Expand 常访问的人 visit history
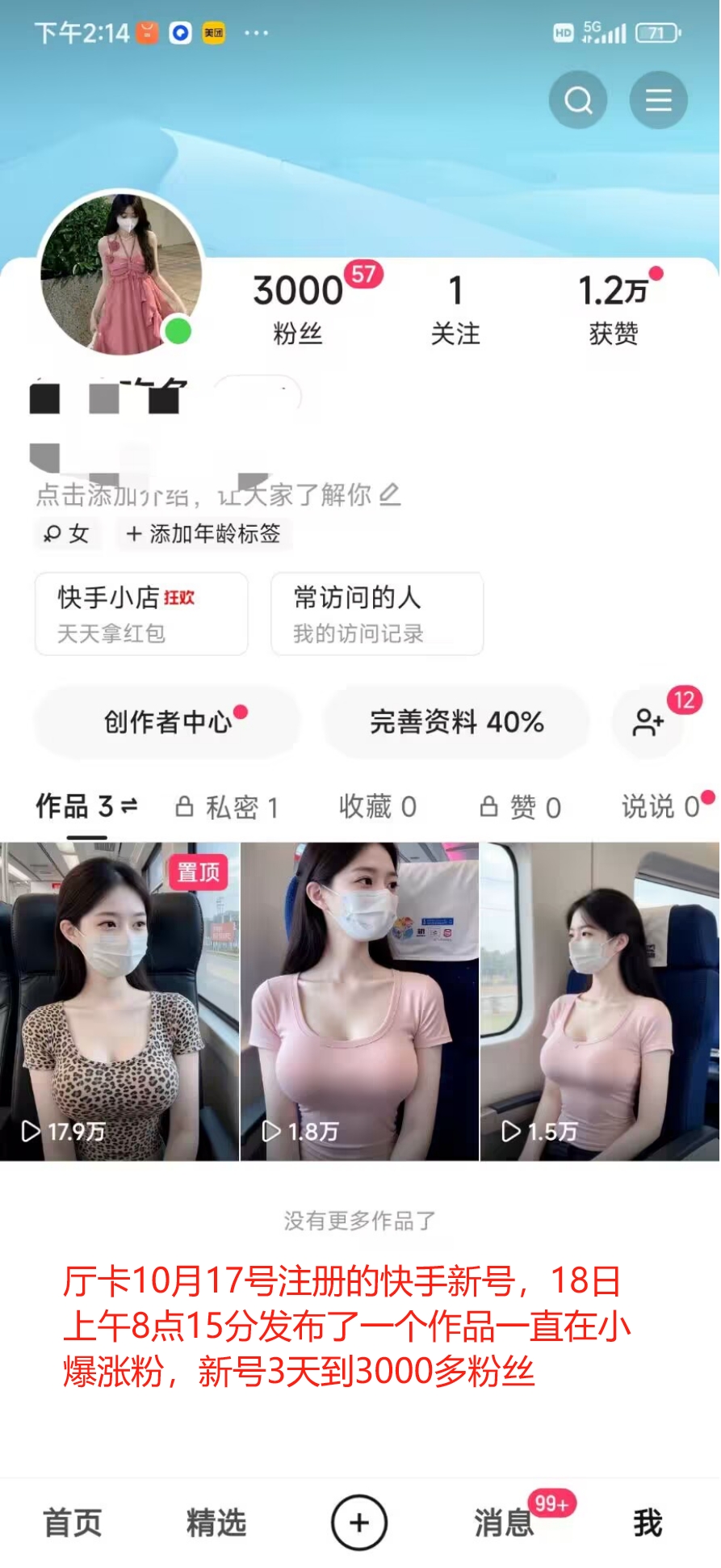 (376, 614)
